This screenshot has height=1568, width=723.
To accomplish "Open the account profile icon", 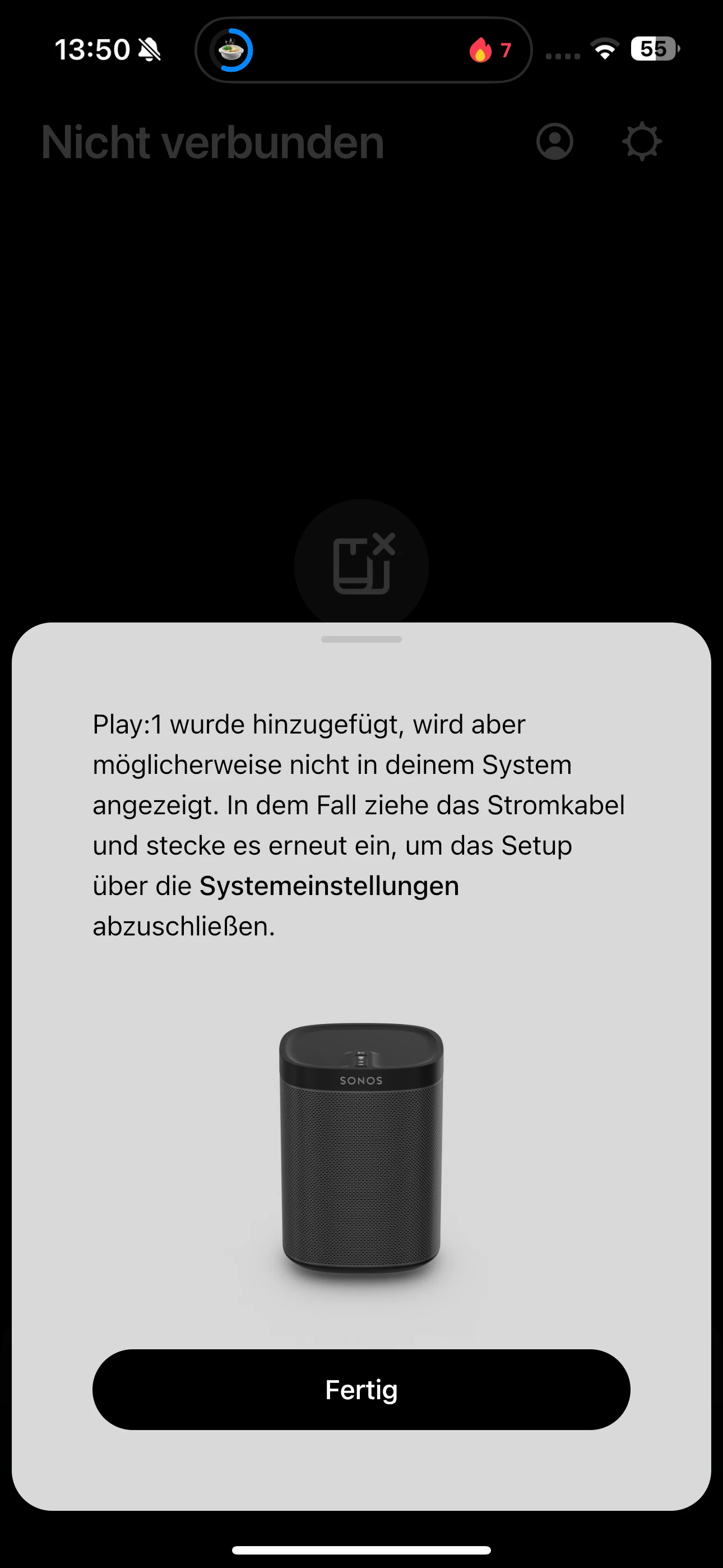I will coord(554,142).
